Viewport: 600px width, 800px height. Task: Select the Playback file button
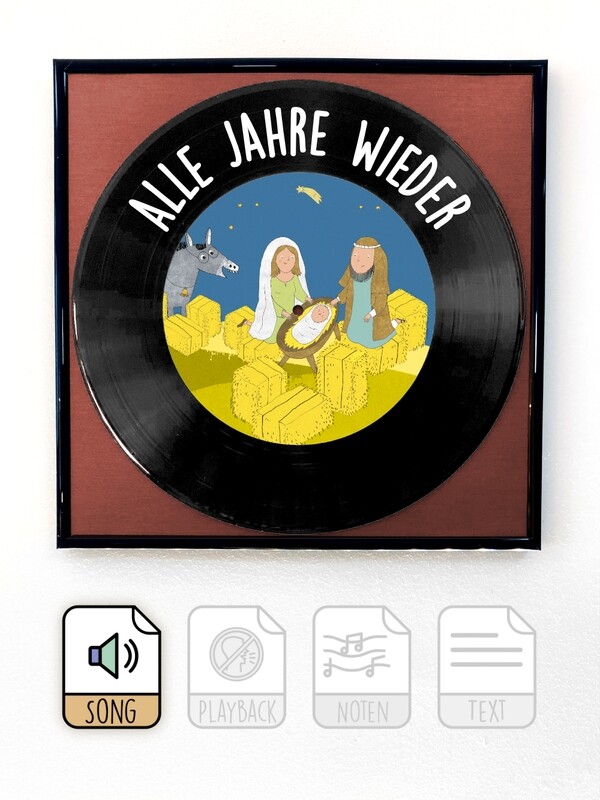tap(236, 666)
